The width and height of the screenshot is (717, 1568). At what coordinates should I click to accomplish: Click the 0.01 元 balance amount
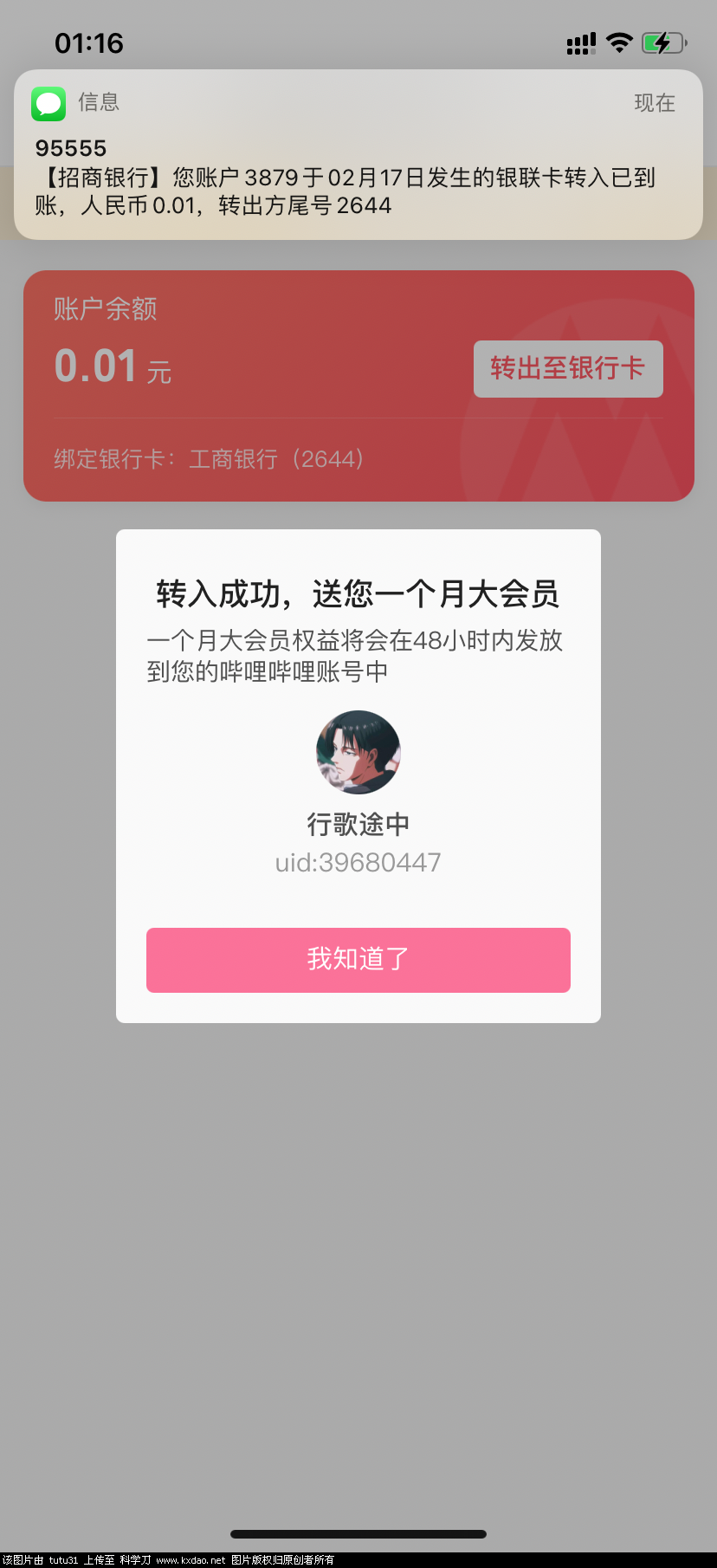[112, 366]
